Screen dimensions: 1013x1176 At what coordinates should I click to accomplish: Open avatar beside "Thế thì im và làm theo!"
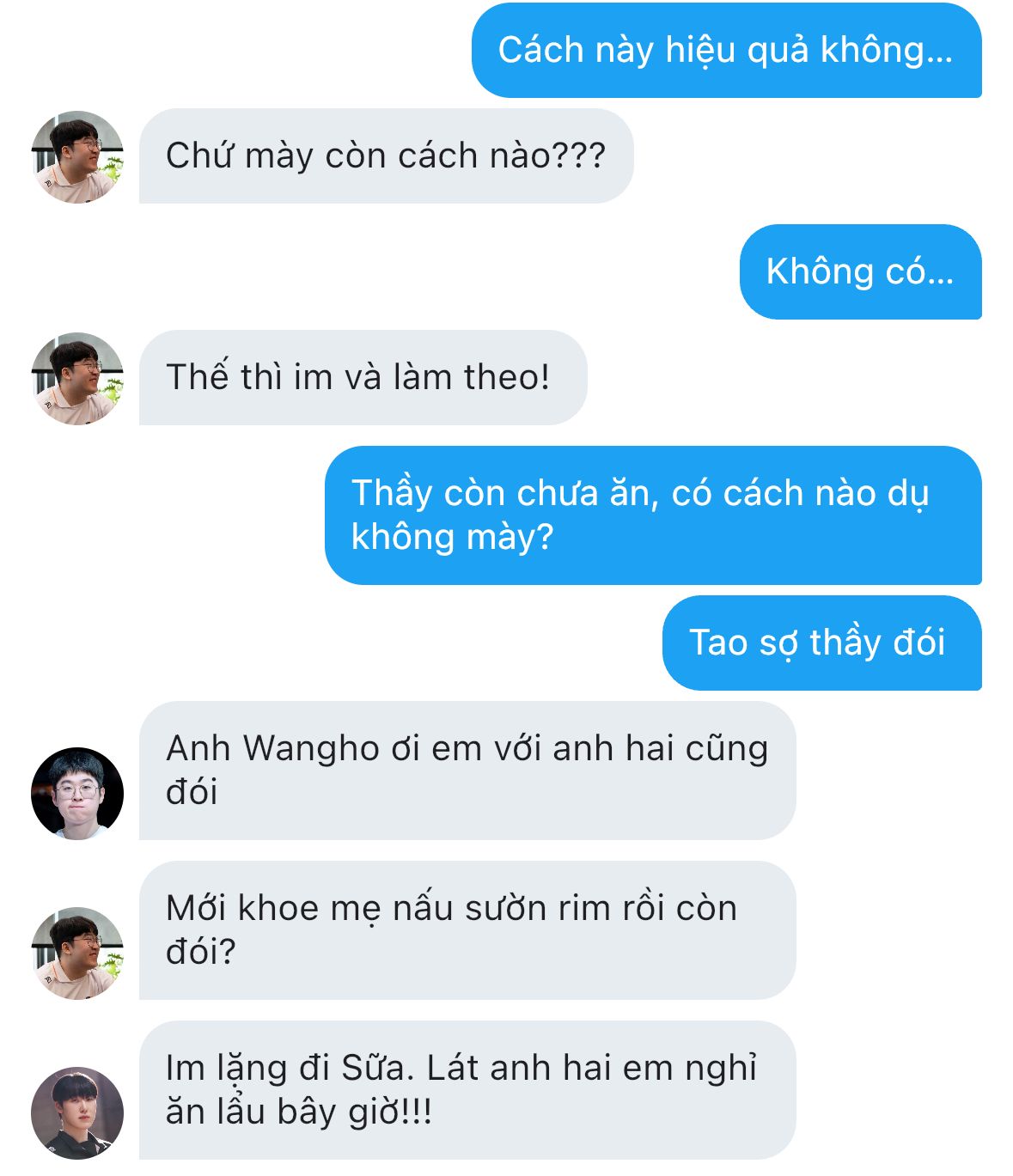click(77, 379)
